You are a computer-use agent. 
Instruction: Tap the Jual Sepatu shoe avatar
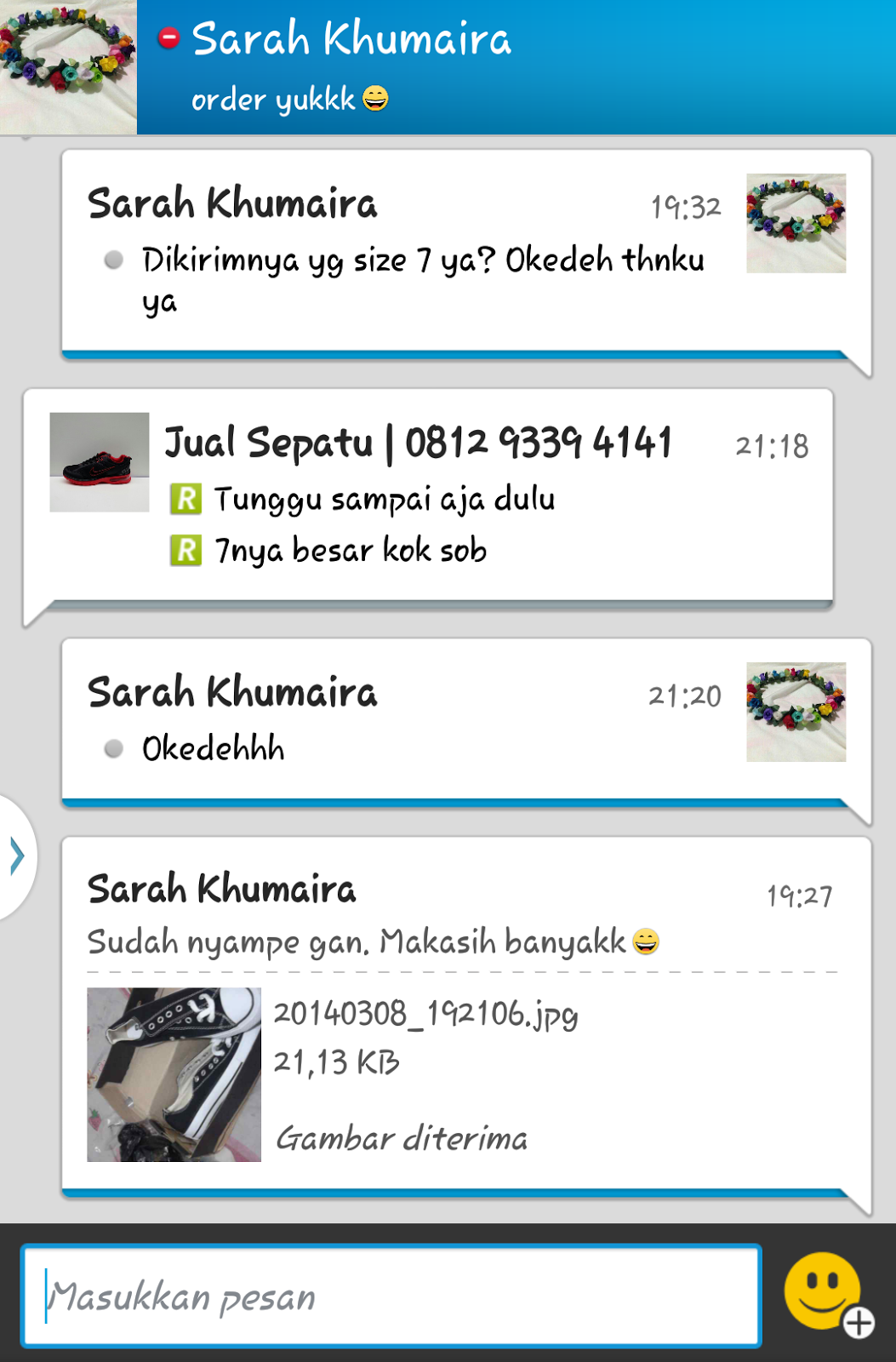[100, 462]
